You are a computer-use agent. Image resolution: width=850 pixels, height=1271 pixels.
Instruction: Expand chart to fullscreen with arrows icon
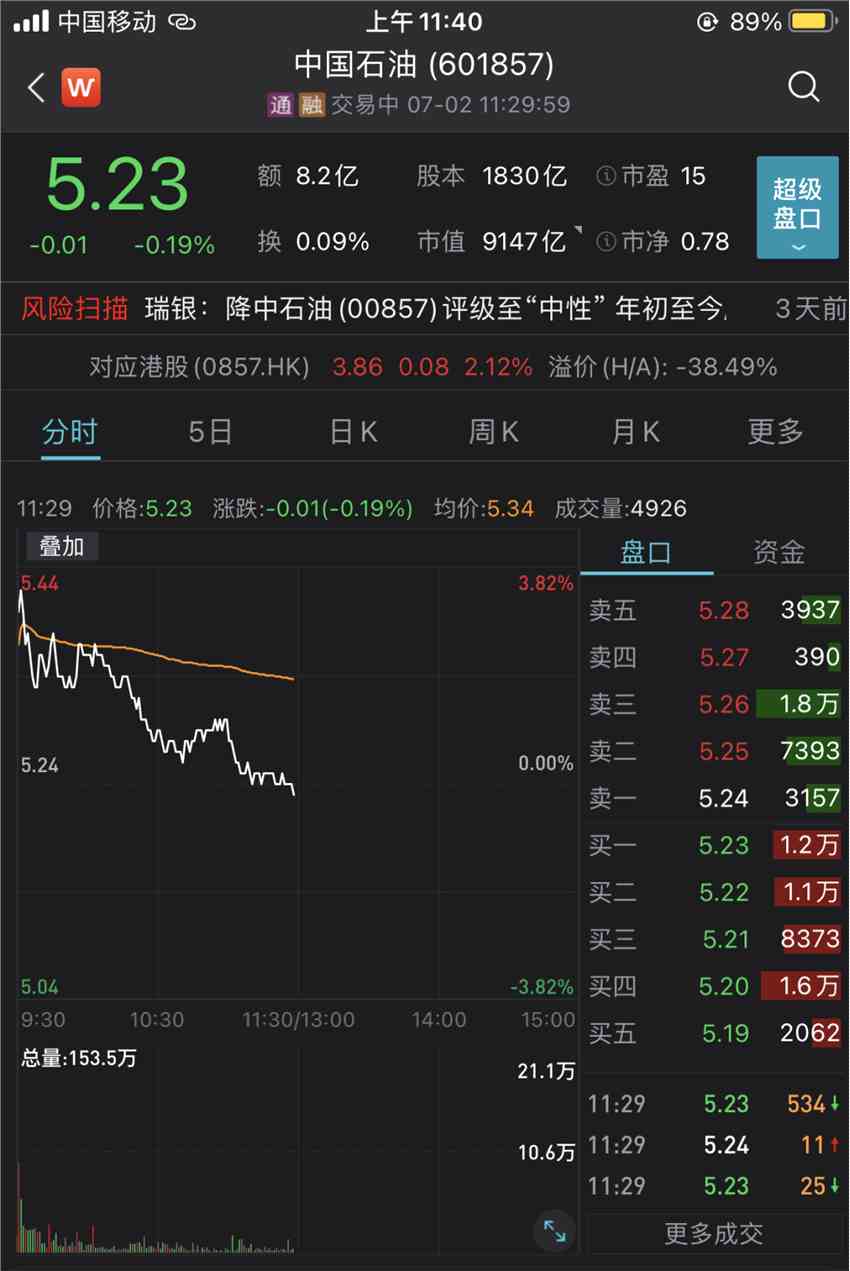click(x=554, y=1230)
